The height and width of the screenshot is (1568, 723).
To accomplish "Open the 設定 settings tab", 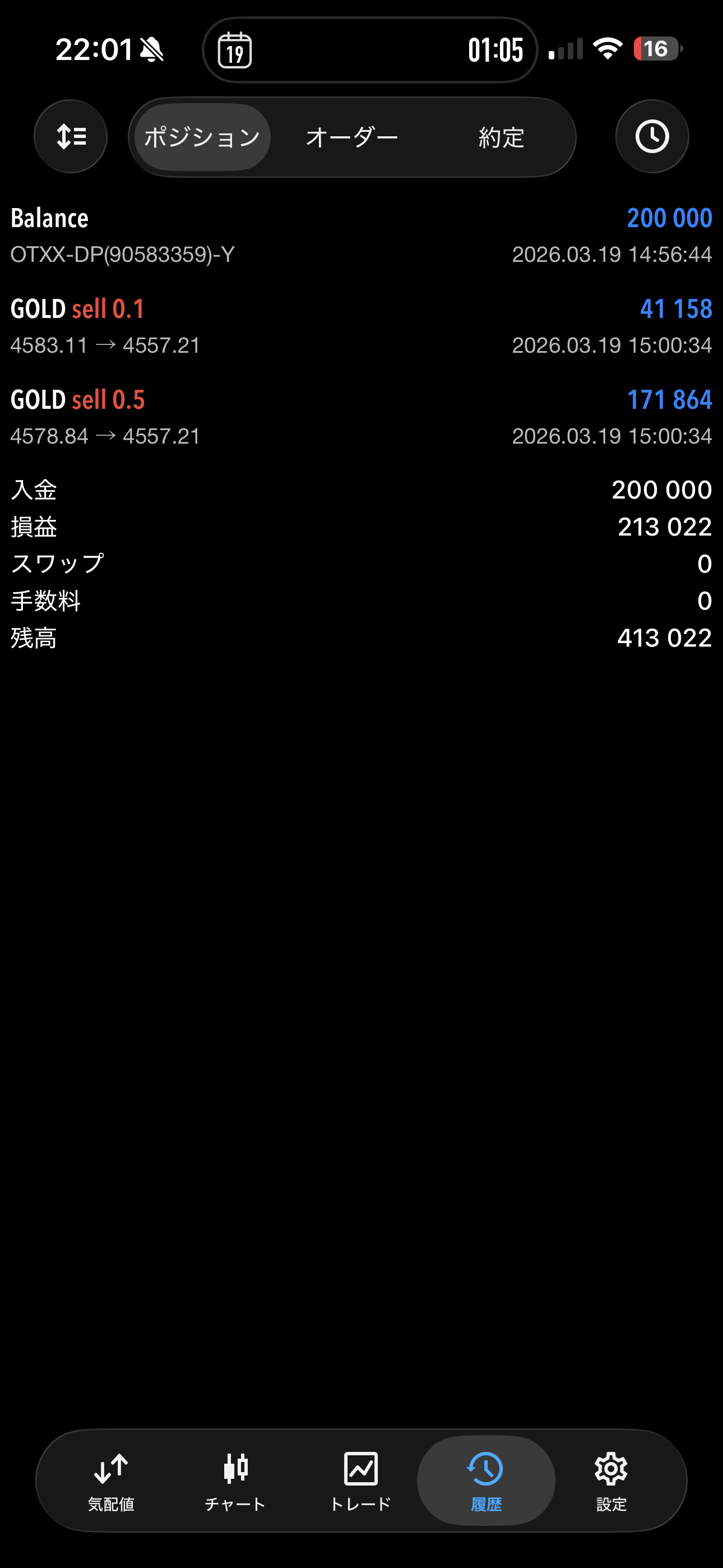I will 611,1481.
